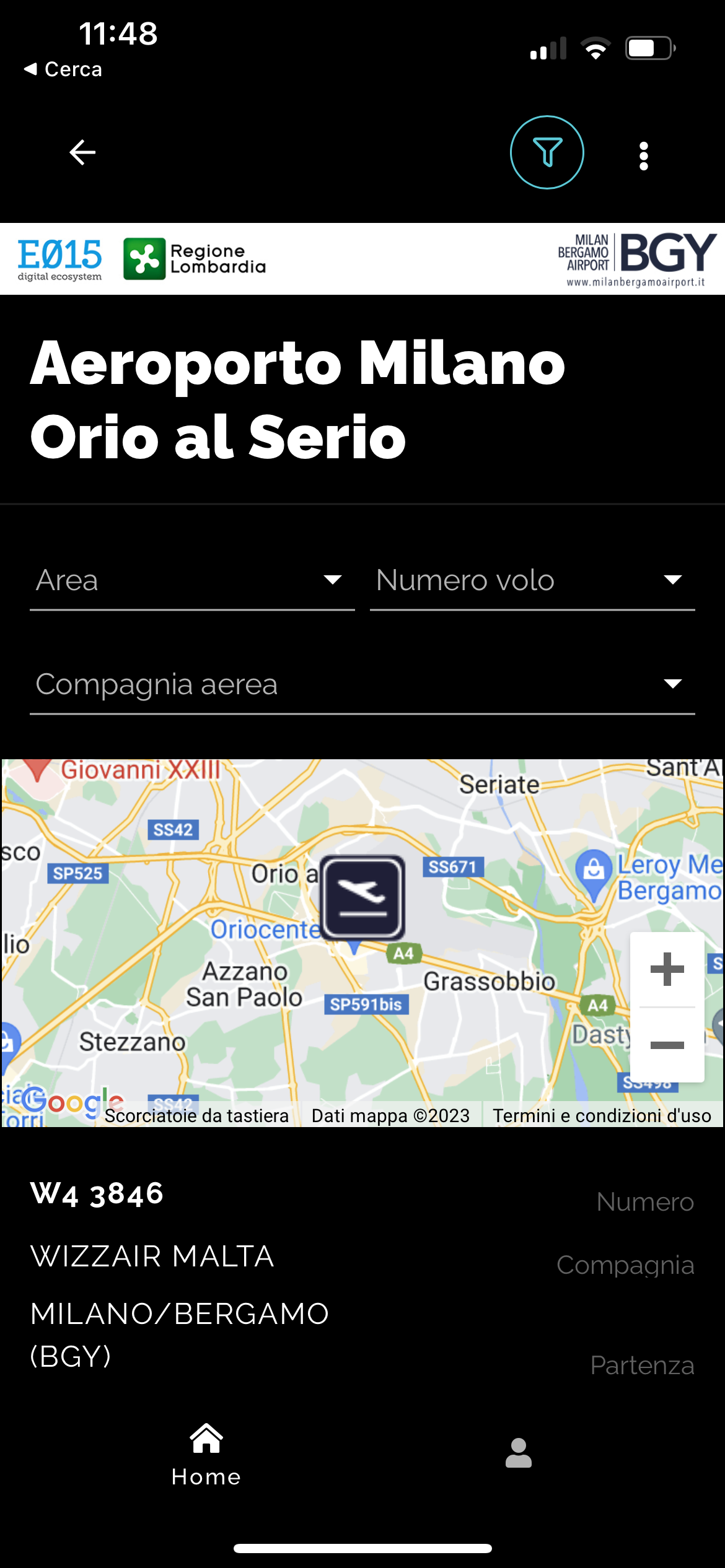
Task: Tap the airport marker on the map
Action: (362, 897)
